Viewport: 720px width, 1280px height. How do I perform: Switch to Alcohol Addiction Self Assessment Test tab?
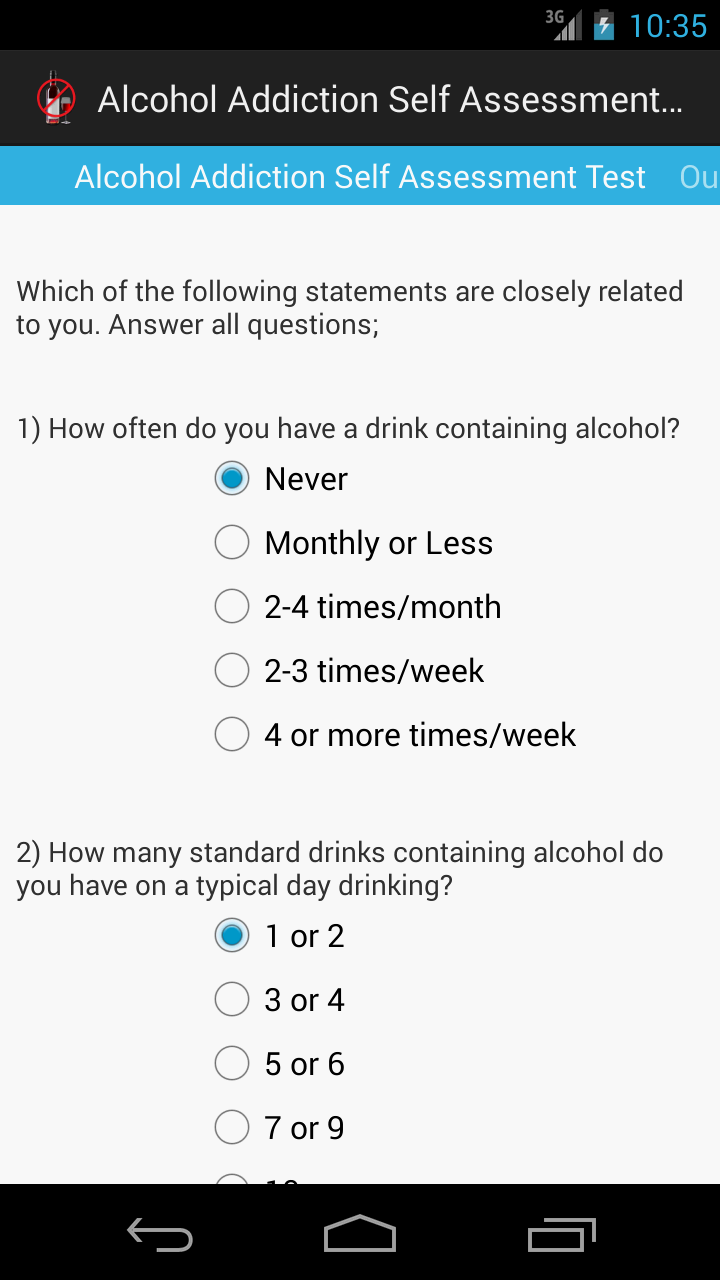click(358, 176)
